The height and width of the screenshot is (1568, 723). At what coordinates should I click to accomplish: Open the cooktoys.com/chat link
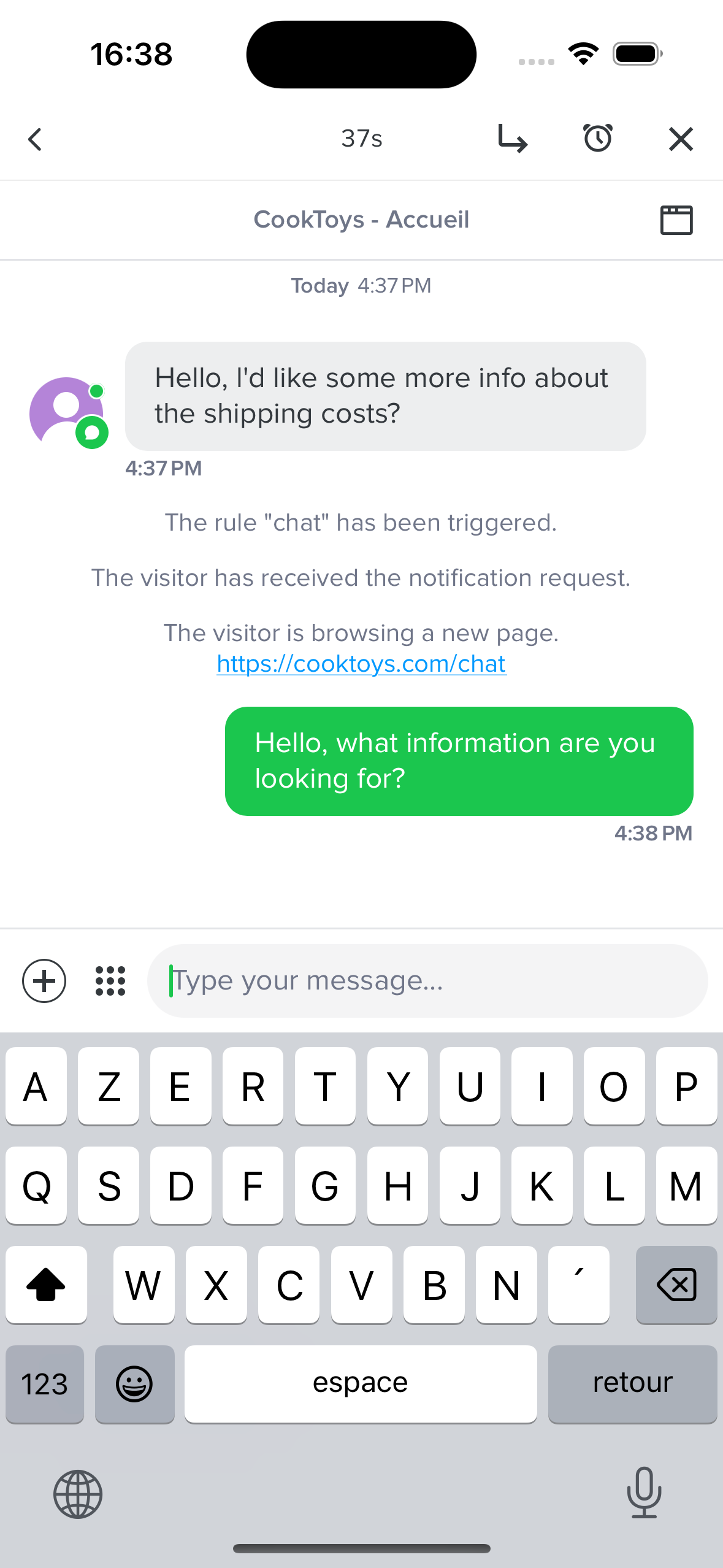pos(361,663)
